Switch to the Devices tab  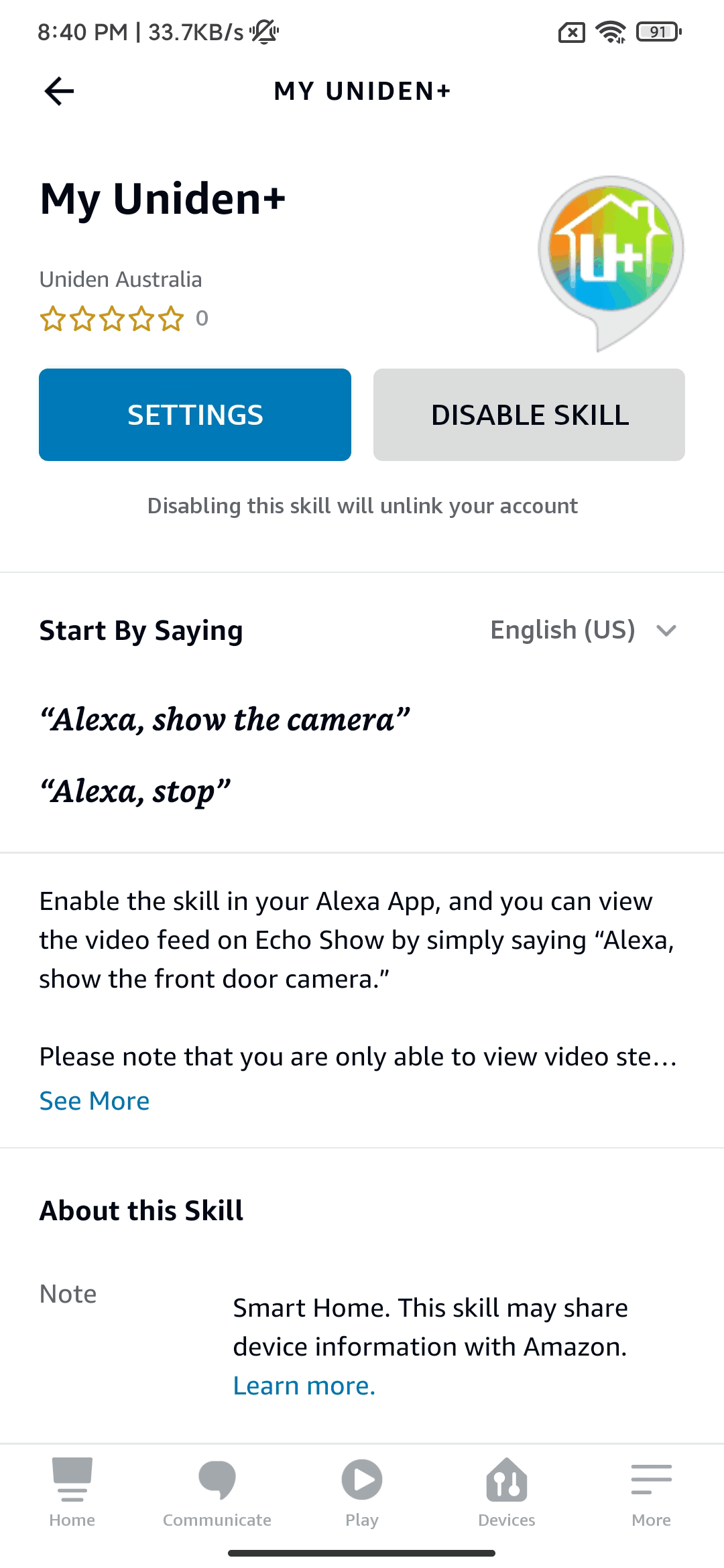(507, 1492)
